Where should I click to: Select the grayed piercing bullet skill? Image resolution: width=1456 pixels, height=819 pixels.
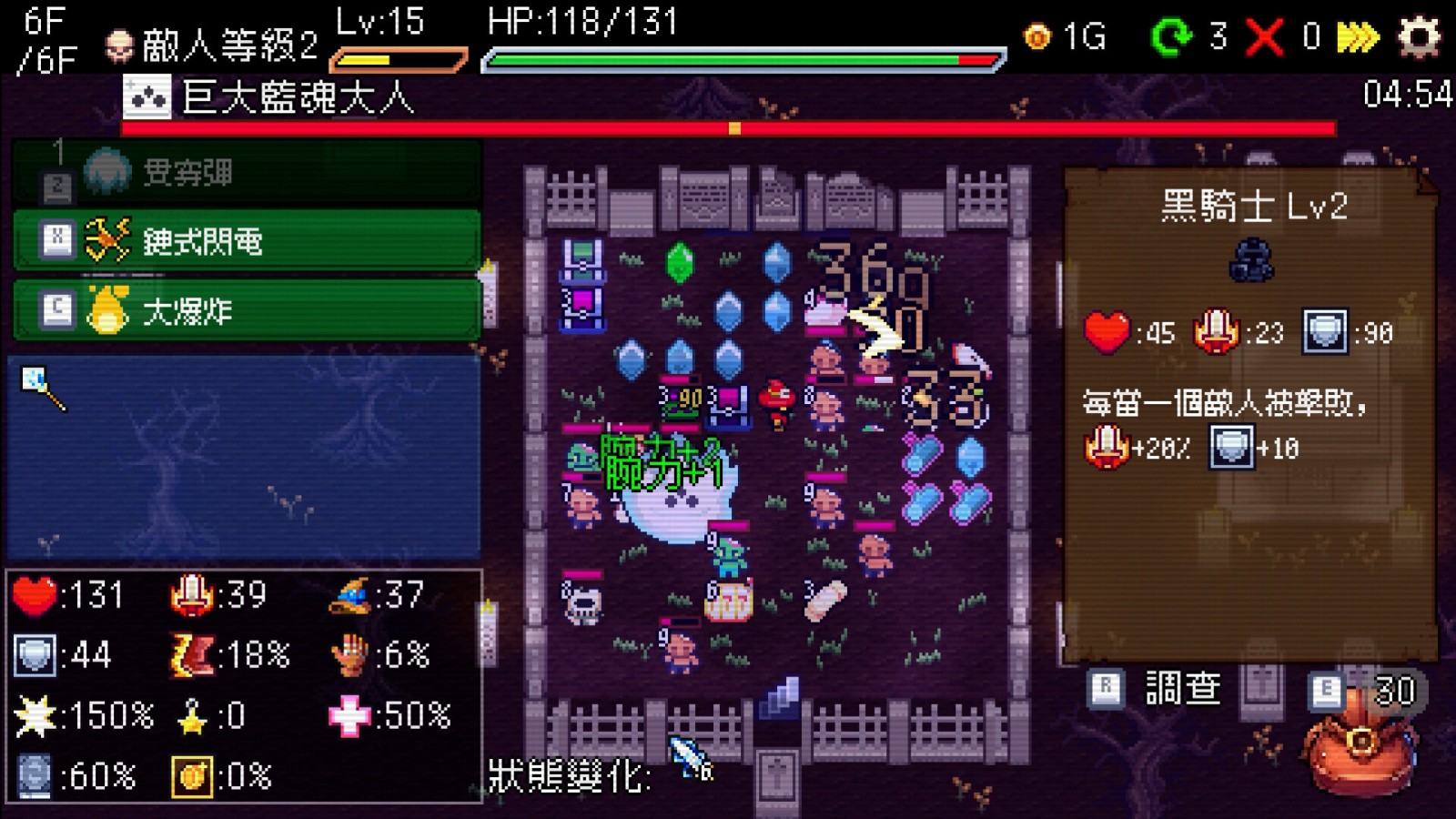[x=247, y=173]
